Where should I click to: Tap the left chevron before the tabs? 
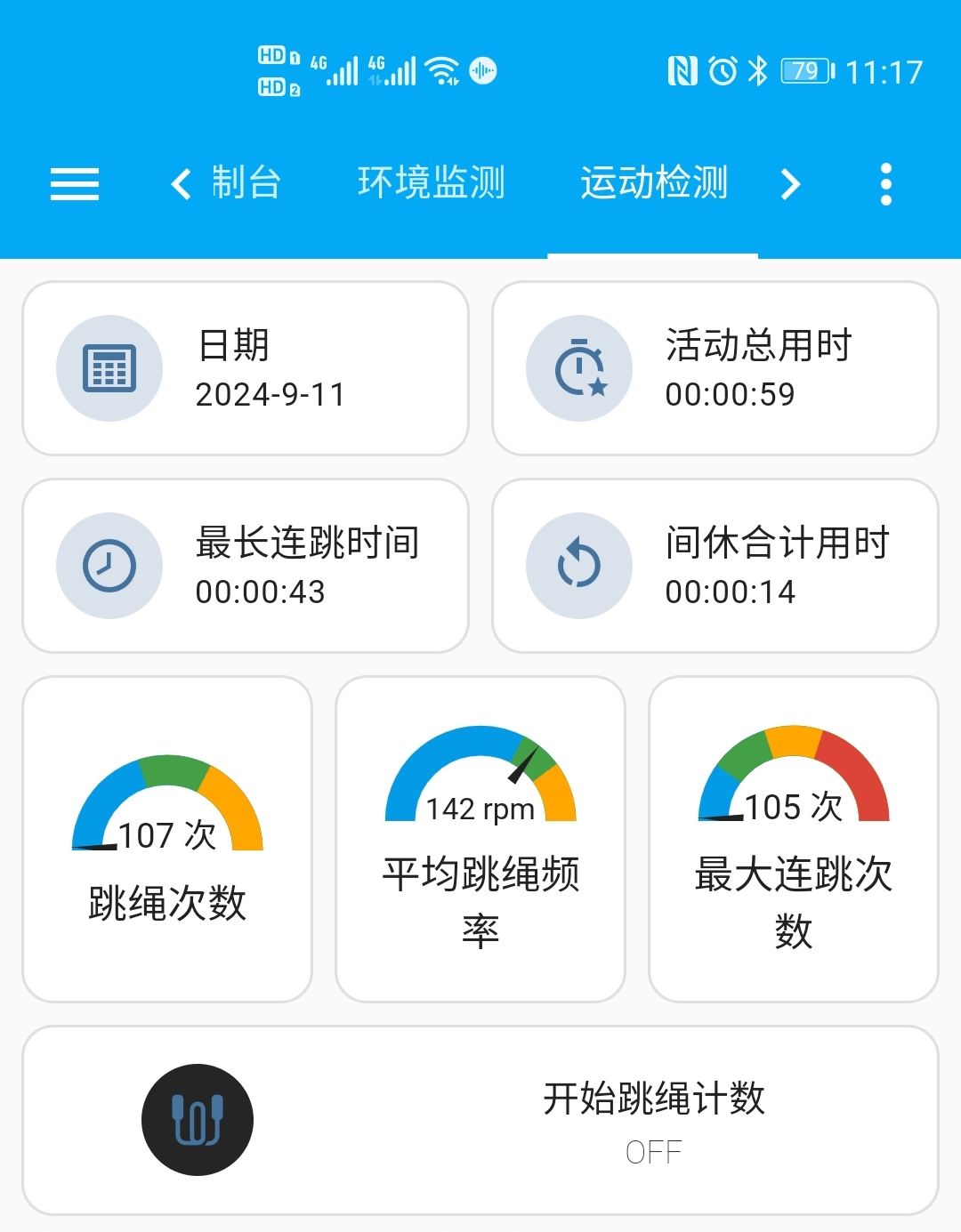pyautogui.click(x=181, y=184)
